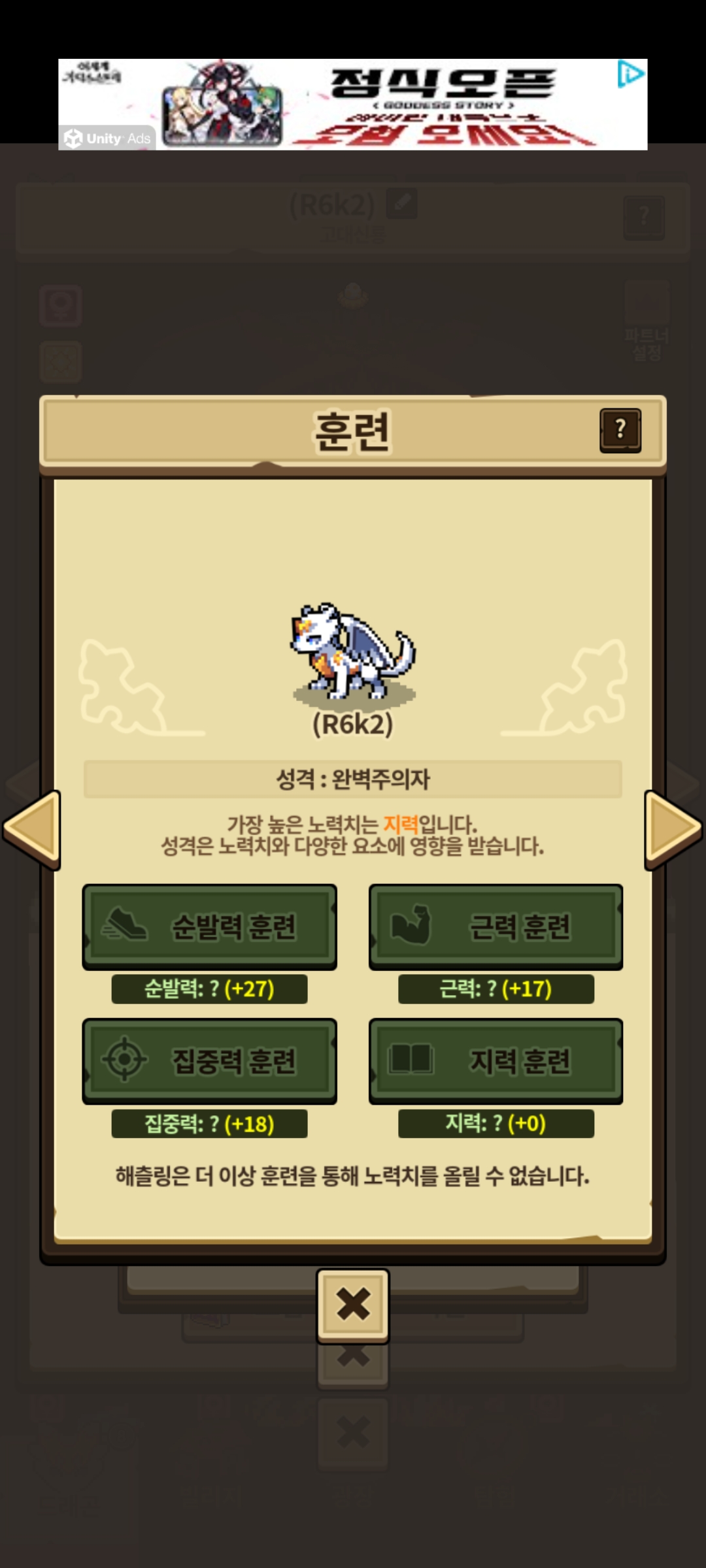Open the Goddess Story ad banner

point(353,105)
